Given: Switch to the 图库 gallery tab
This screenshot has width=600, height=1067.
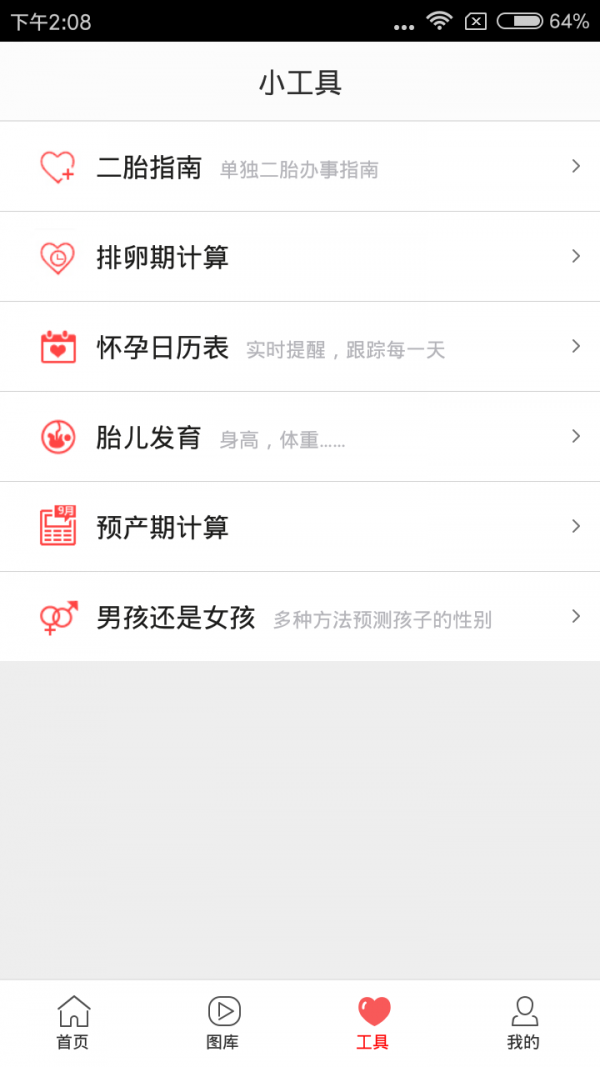Looking at the screenshot, I should coord(223,1022).
